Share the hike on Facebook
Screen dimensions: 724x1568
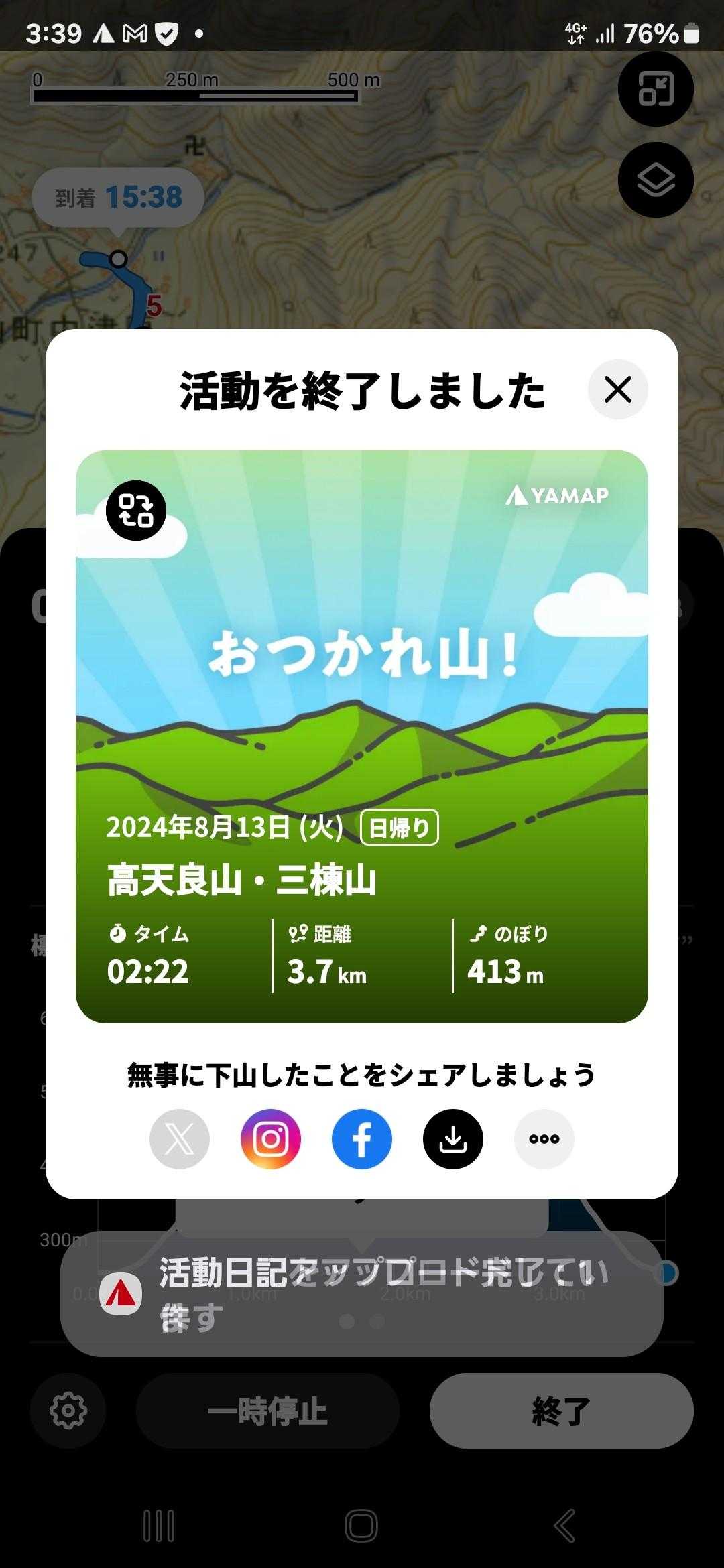tap(362, 1139)
